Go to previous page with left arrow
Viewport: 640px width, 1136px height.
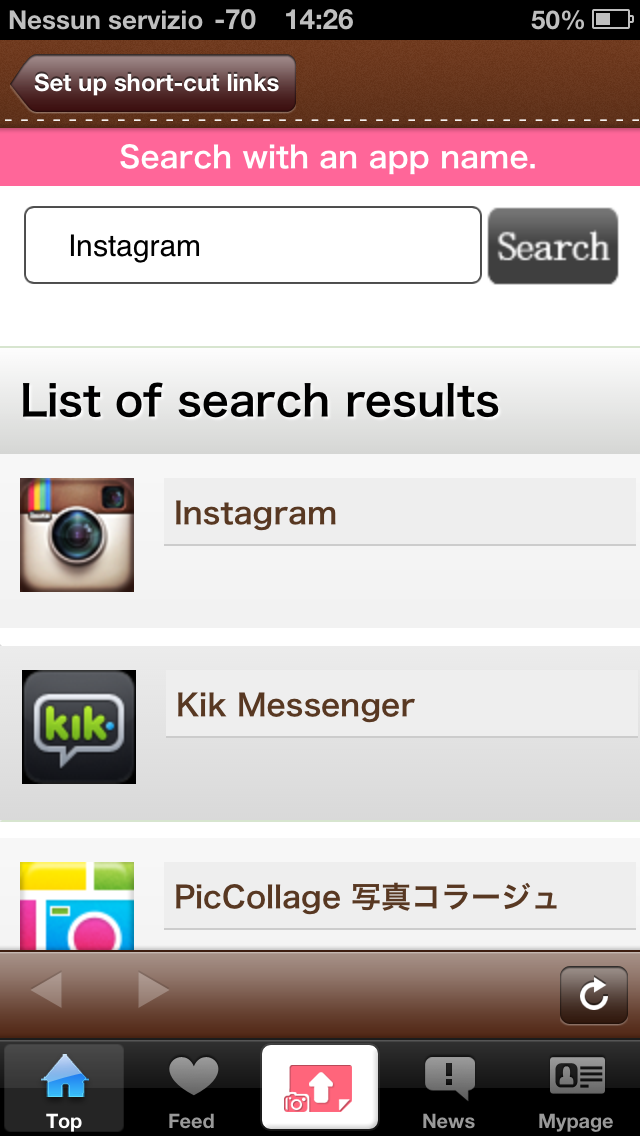point(46,991)
